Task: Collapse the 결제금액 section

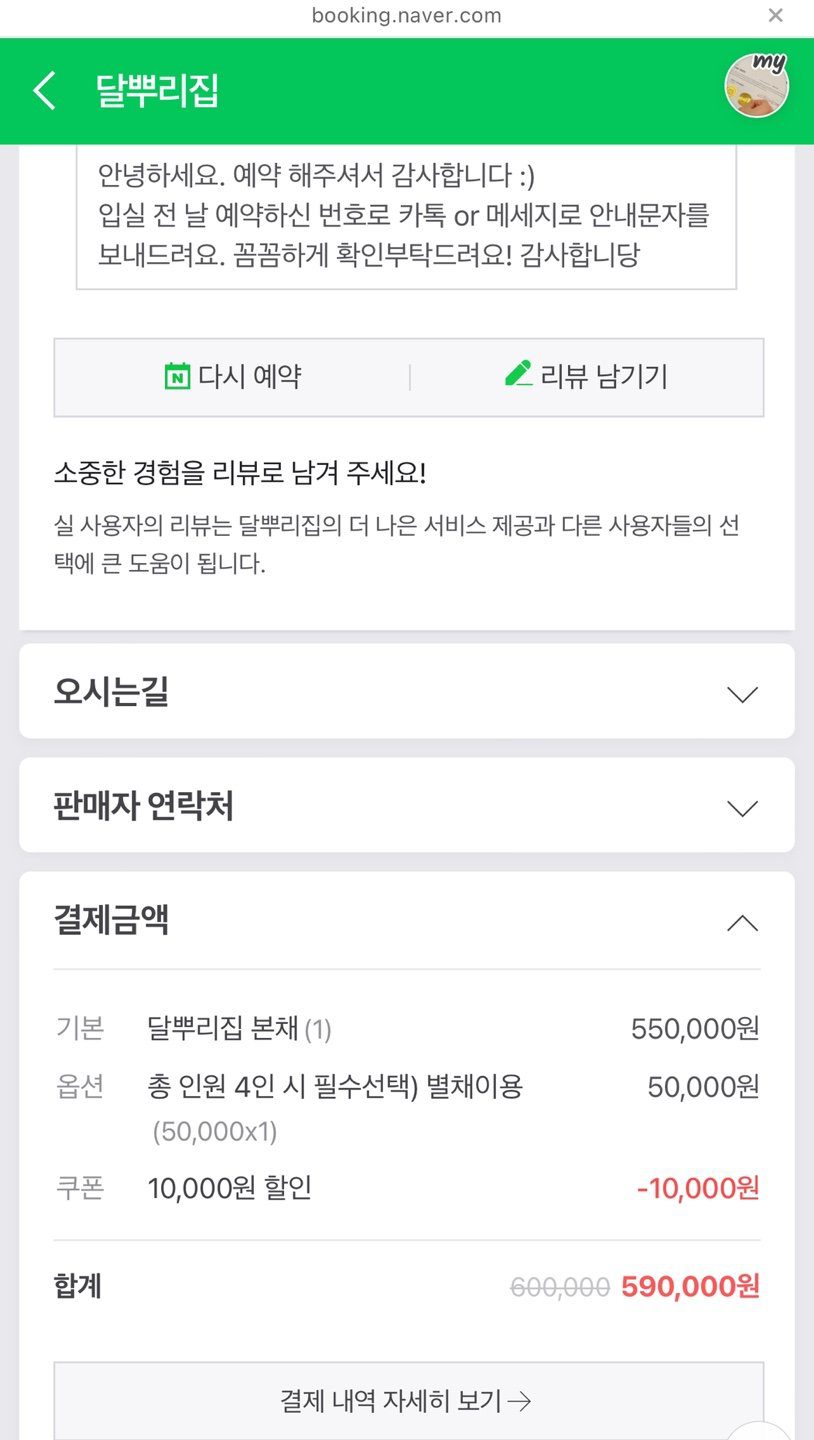Action: [741, 922]
